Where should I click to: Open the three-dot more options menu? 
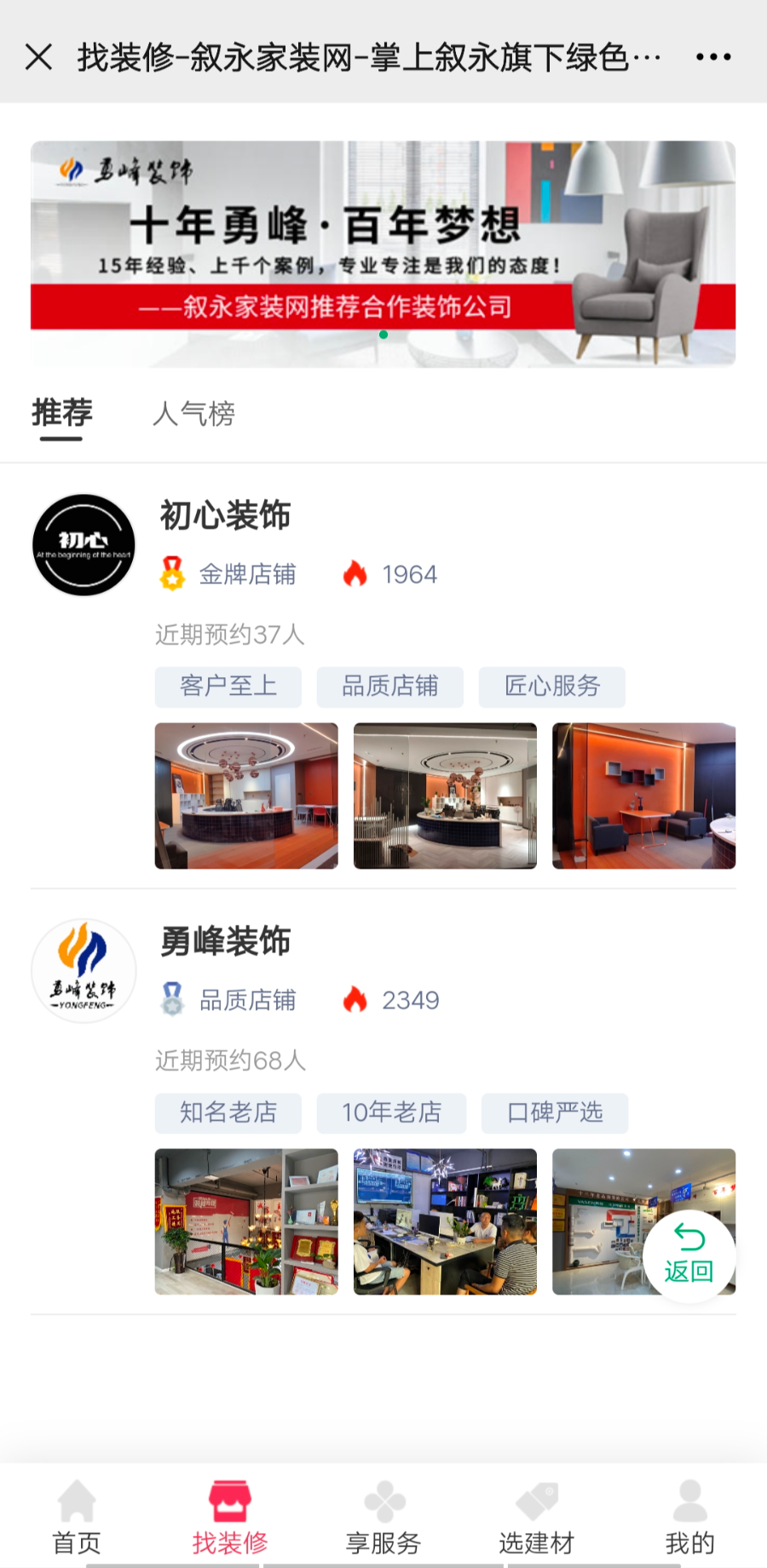(x=713, y=57)
